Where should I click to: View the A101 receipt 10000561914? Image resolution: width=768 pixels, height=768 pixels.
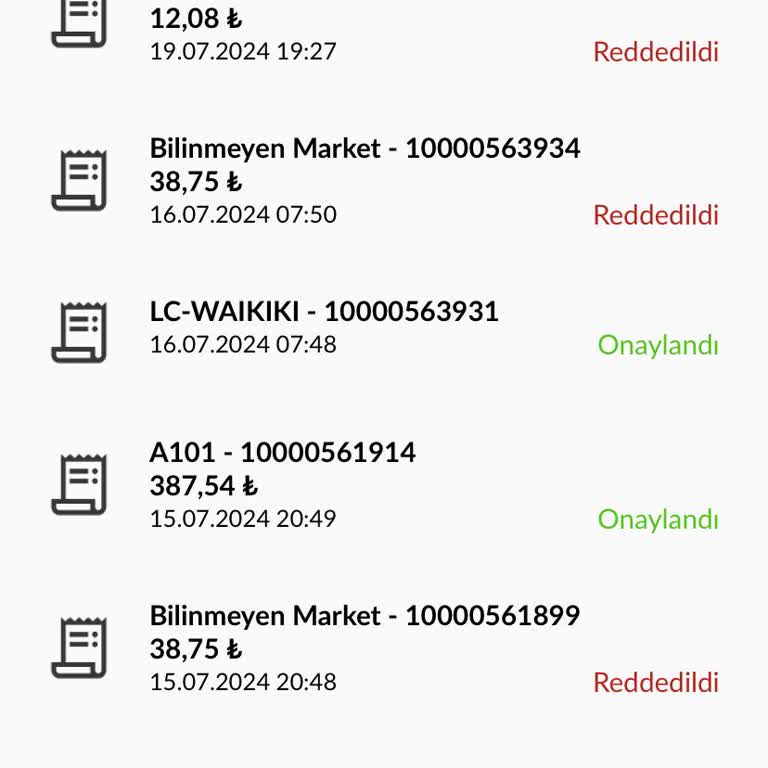coord(384,485)
